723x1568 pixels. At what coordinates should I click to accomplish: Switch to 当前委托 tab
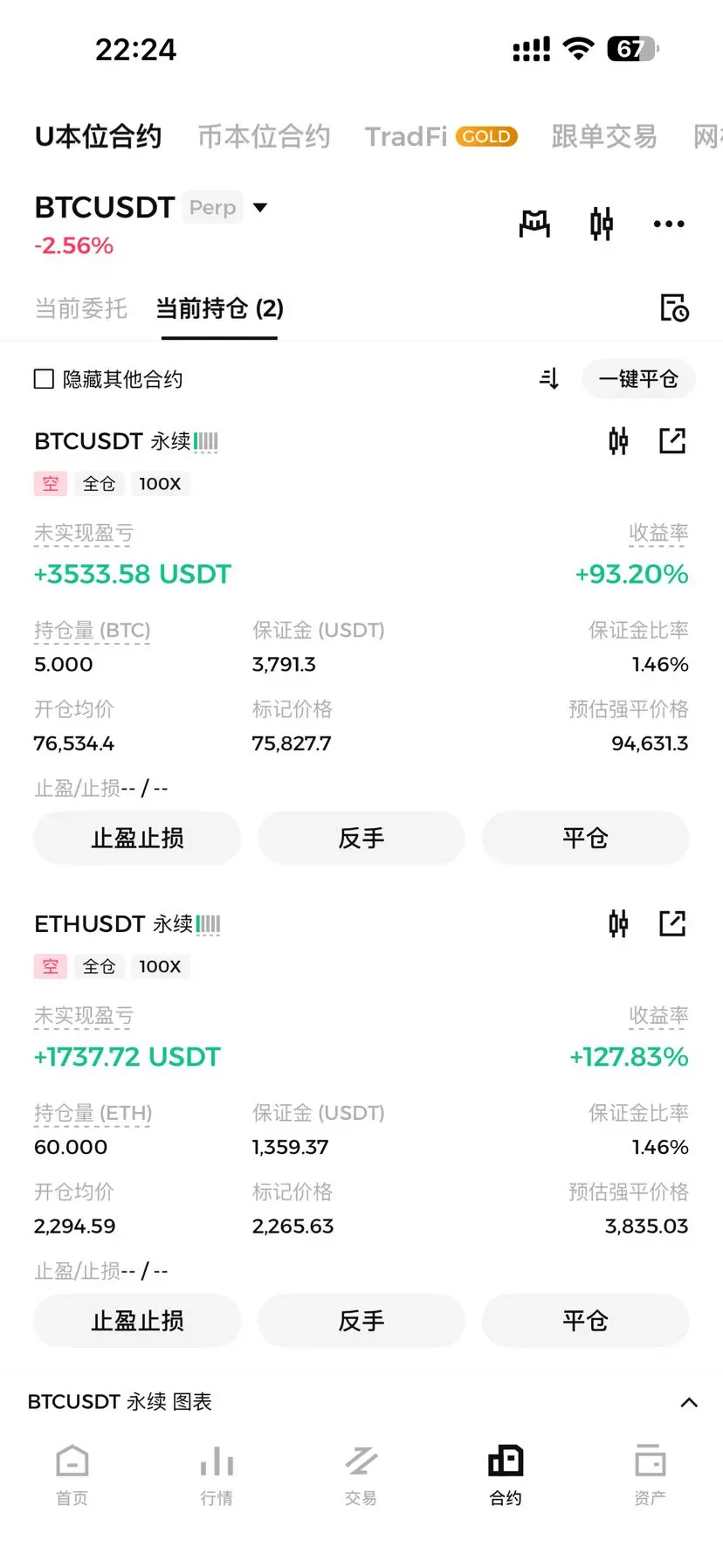[x=81, y=308]
